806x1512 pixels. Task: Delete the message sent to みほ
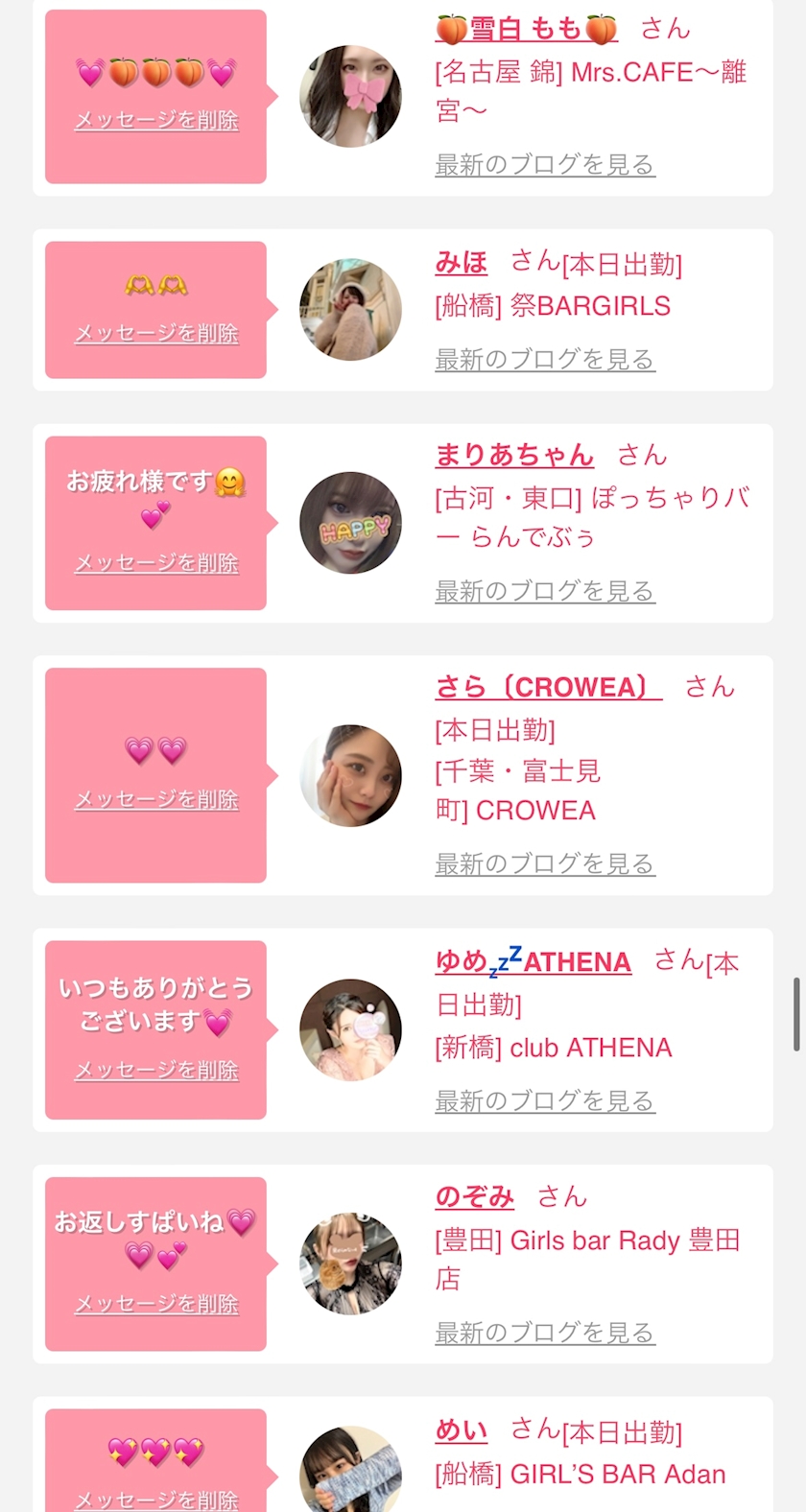(156, 333)
